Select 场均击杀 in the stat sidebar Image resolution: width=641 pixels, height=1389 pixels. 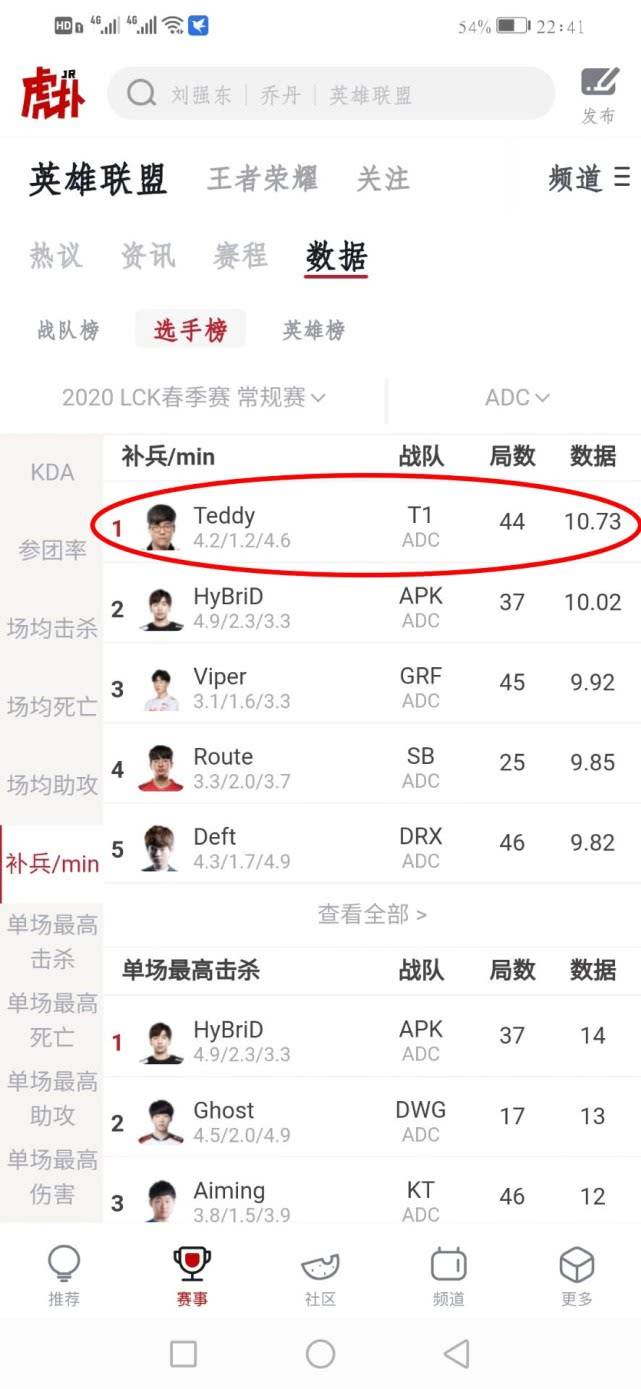[52, 628]
